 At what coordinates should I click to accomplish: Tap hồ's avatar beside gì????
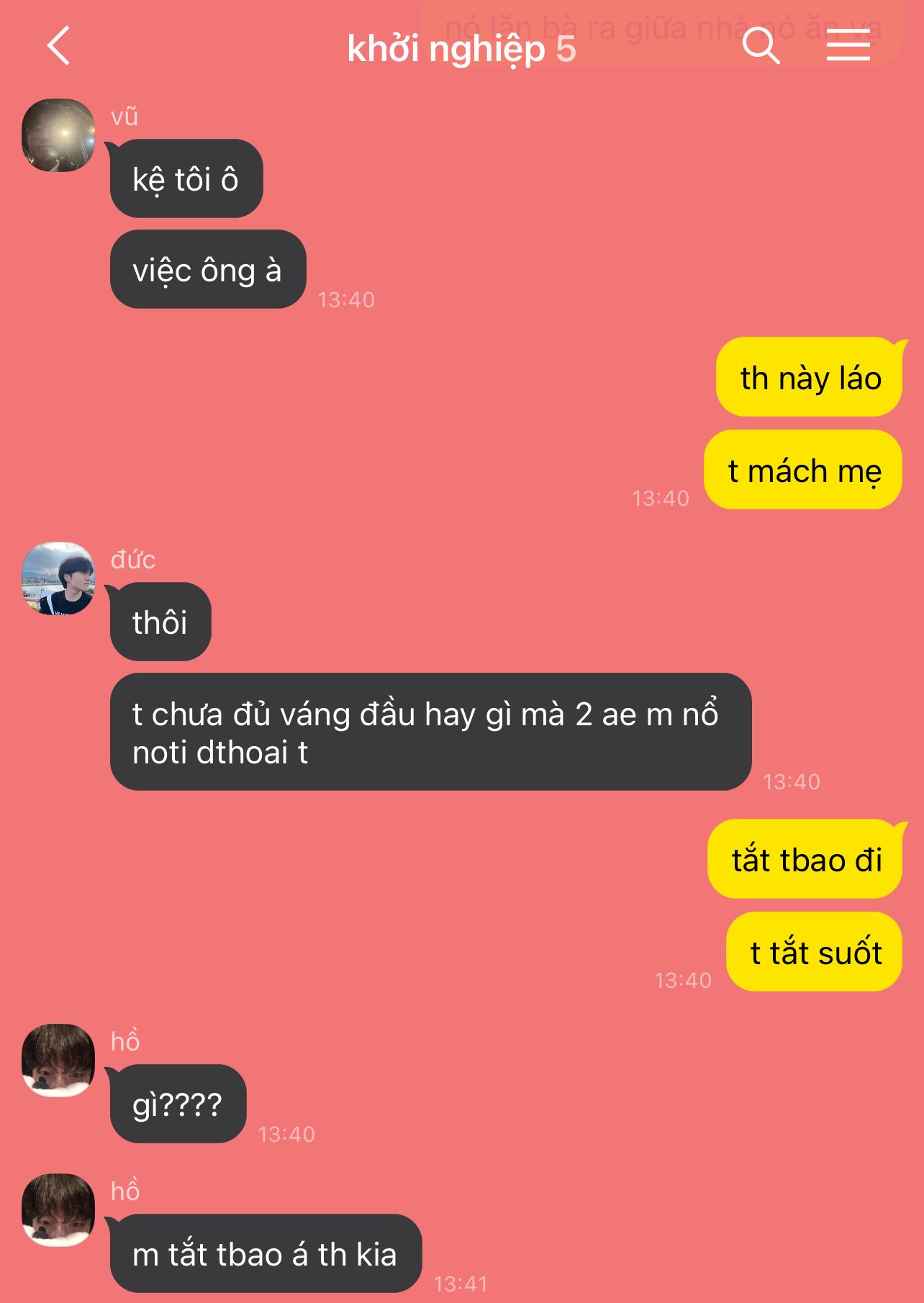[x=58, y=1060]
